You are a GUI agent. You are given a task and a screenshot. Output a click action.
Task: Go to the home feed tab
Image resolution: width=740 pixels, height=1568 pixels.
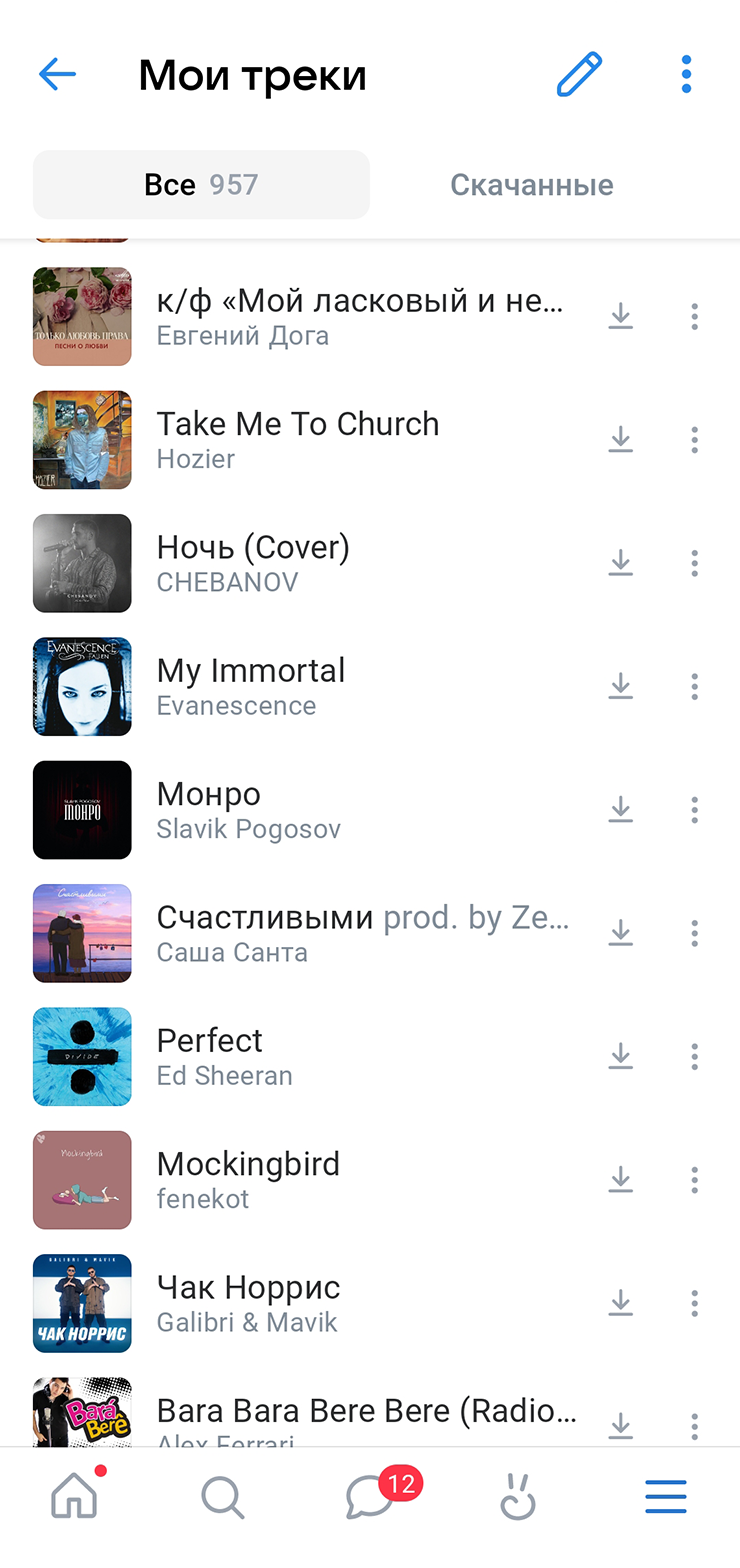pyautogui.click(x=75, y=1497)
